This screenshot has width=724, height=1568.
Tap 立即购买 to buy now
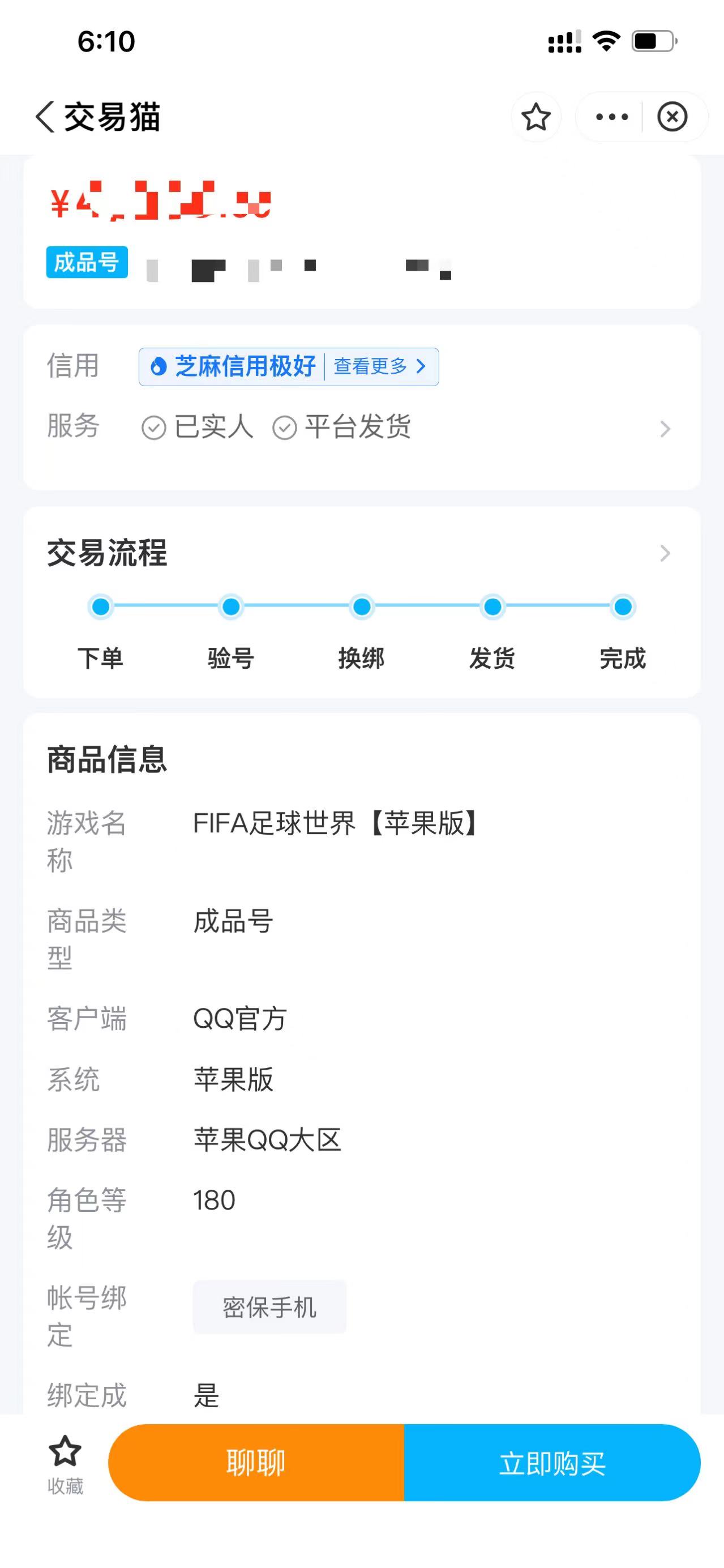pyautogui.click(x=552, y=1463)
